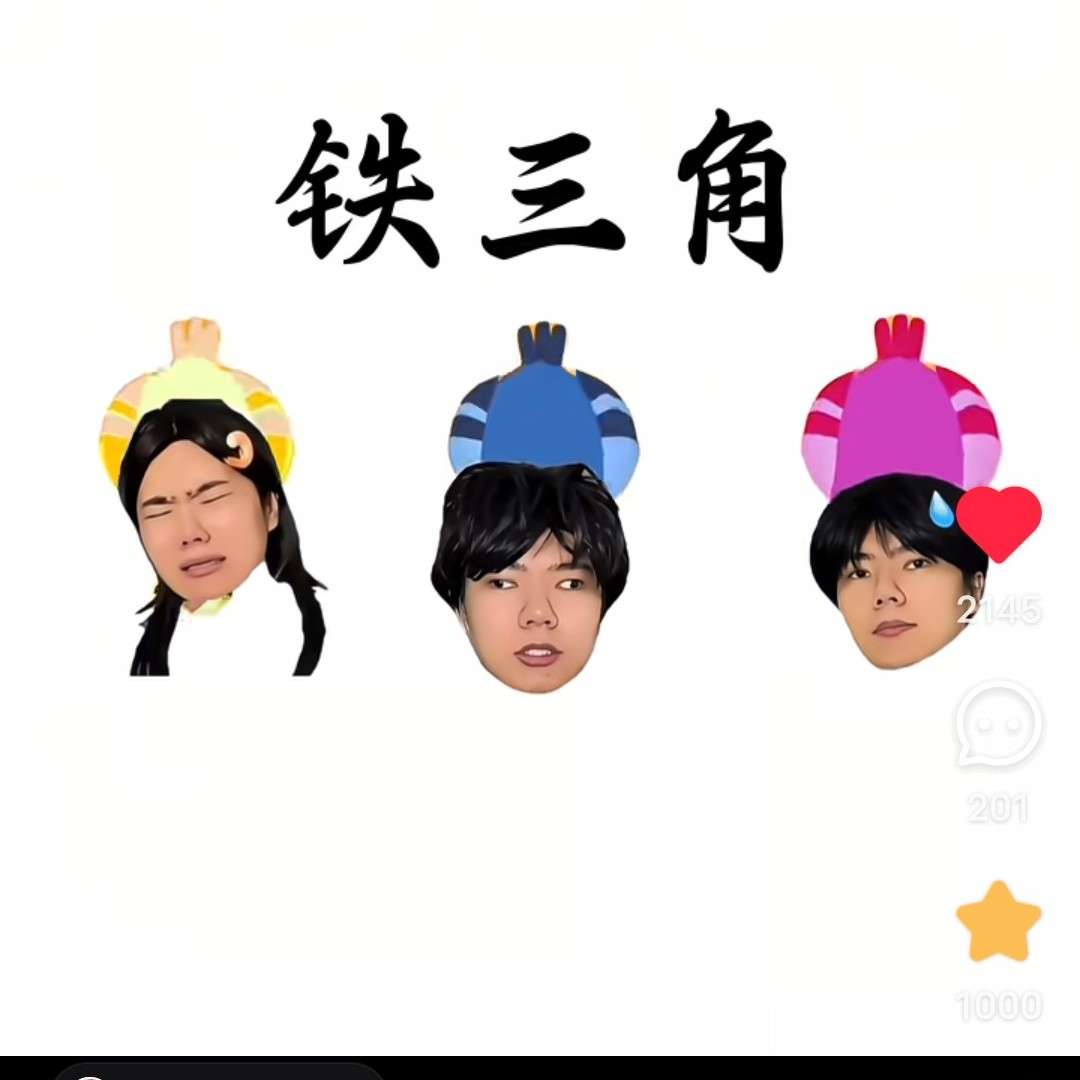1080x1080 pixels.
Task: Tap the yellow star favorite icon
Action: coord(998,922)
